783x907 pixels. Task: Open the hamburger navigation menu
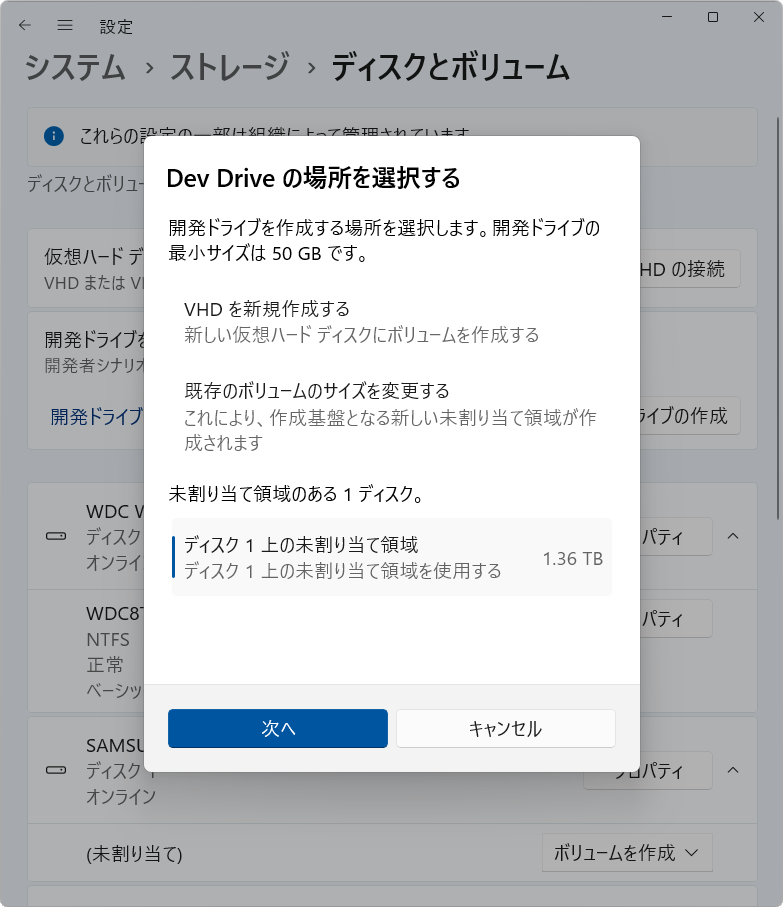(x=65, y=25)
